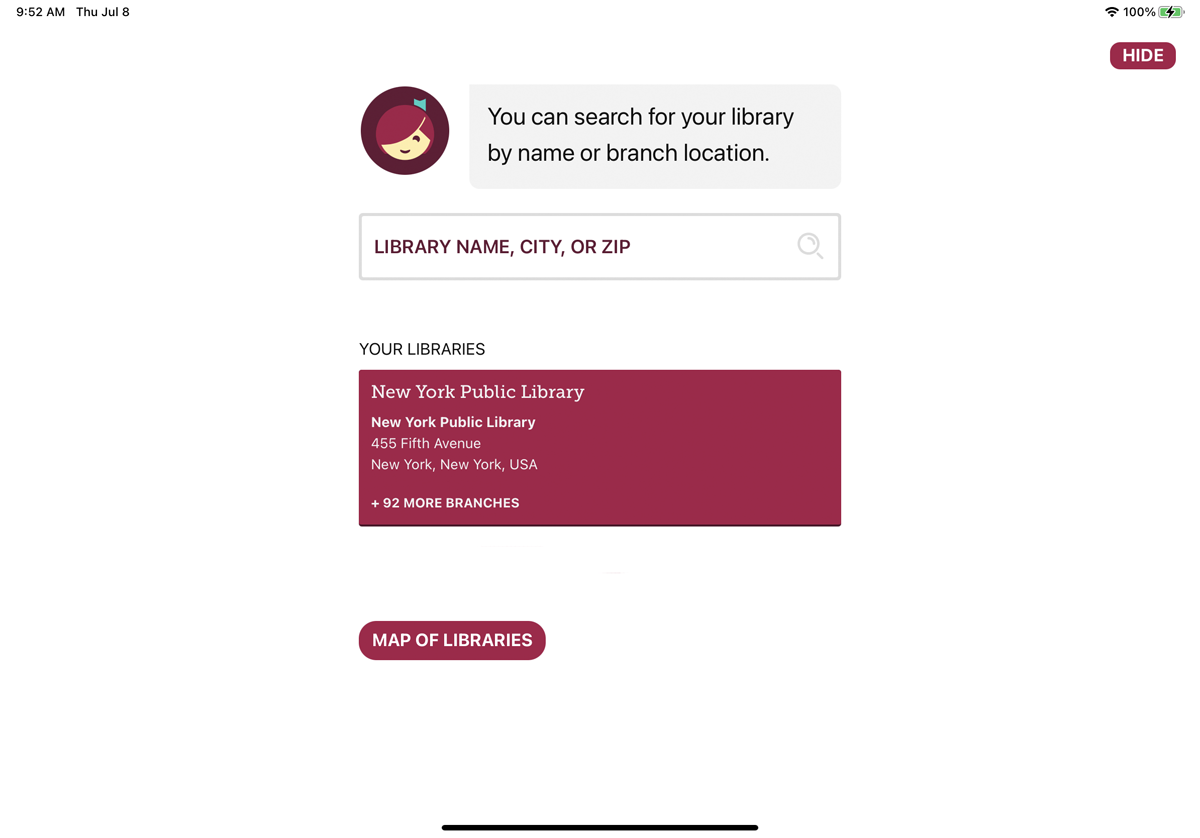Viewport: 1200px width, 838px height.
Task: Select the New York Public Library card
Action: [x=599, y=447]
